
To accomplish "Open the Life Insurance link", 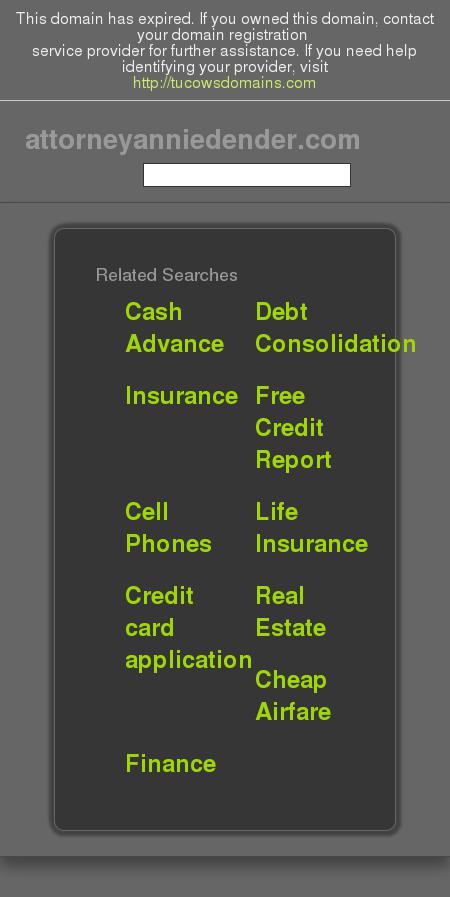I will [x=311, y=528].
